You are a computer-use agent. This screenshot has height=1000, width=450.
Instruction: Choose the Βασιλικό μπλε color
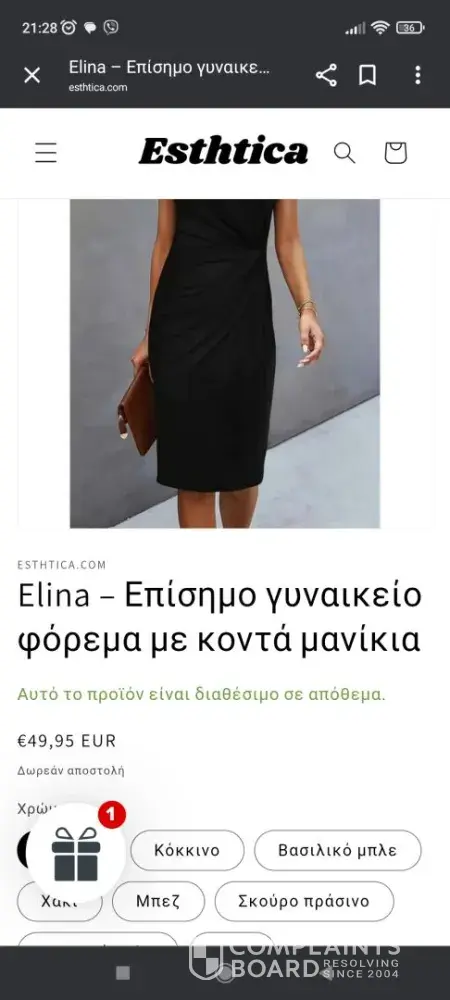pos(338,850)
